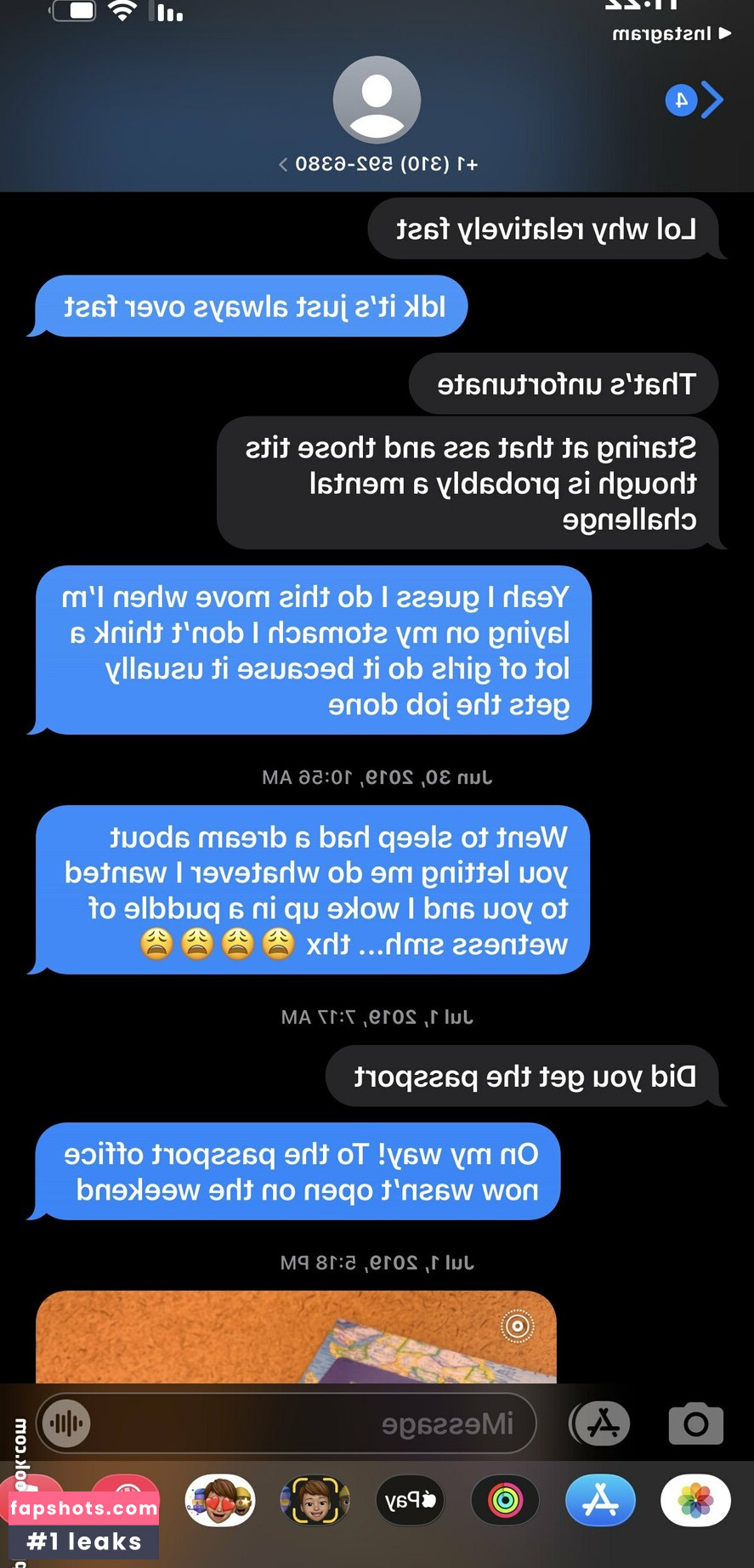Toggle the iMessage apps drawer button
754x1568 pixels.
point(603,1423)
